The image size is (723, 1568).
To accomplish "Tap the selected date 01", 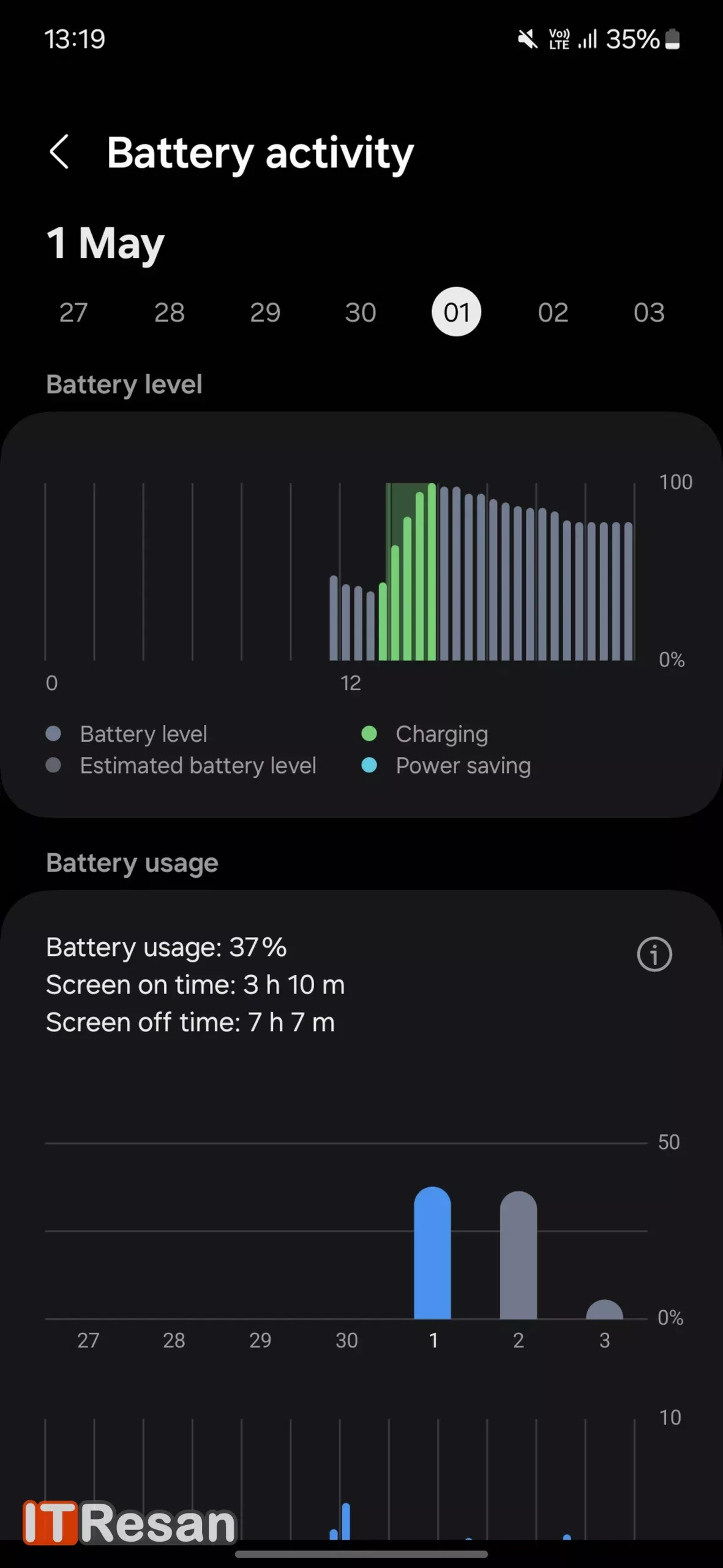I will [457, 312].
